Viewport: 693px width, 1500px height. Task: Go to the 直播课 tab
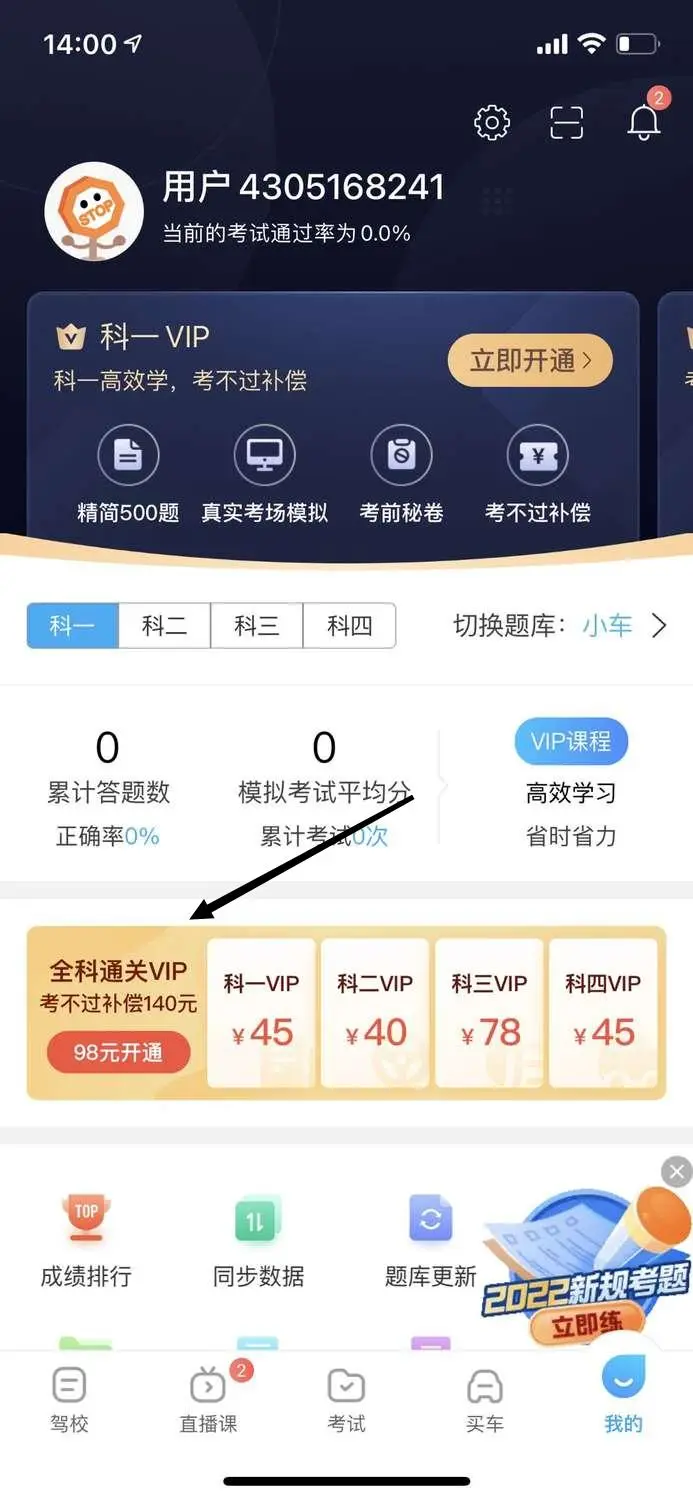tap(208, 1400)
